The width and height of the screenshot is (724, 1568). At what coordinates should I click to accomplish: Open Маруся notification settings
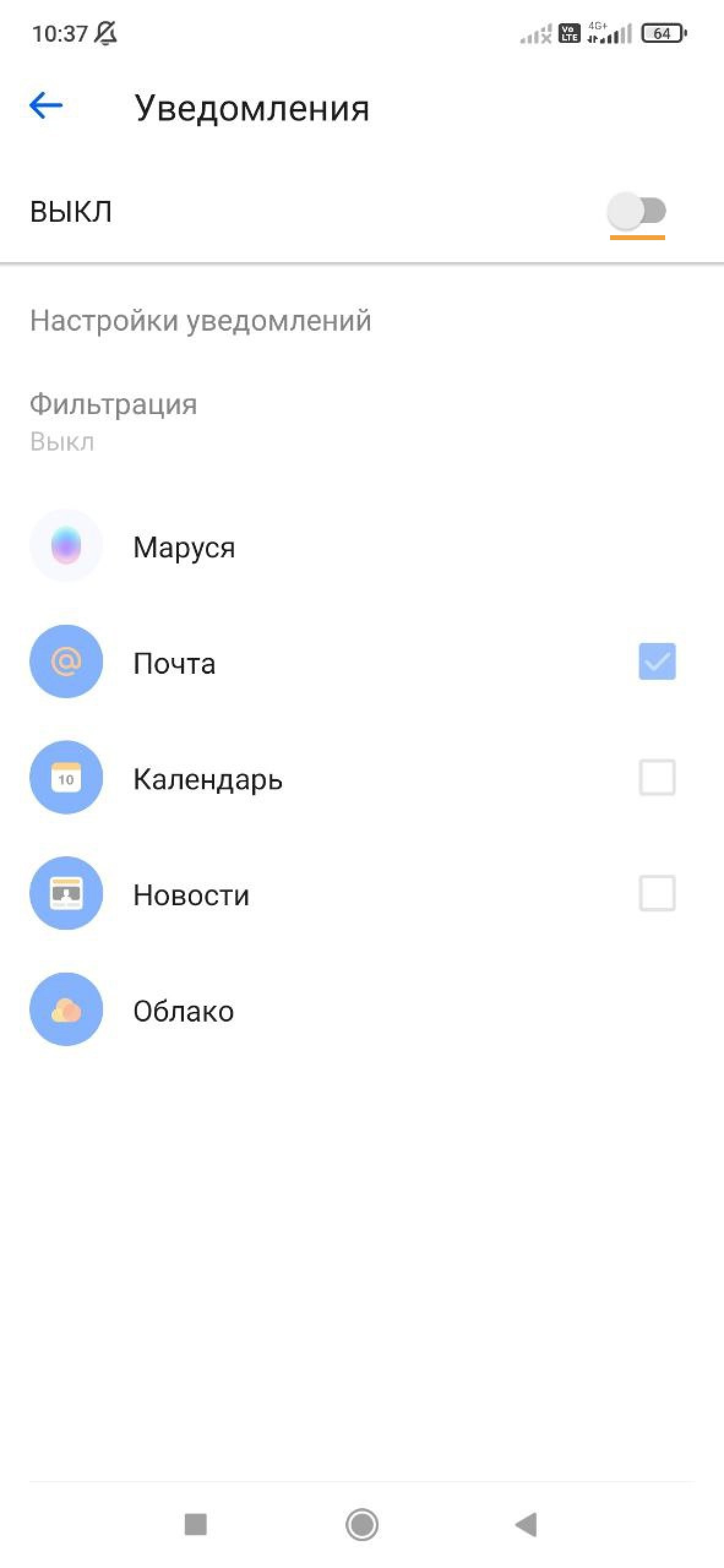pyautogui.click(x=362, y=546)
